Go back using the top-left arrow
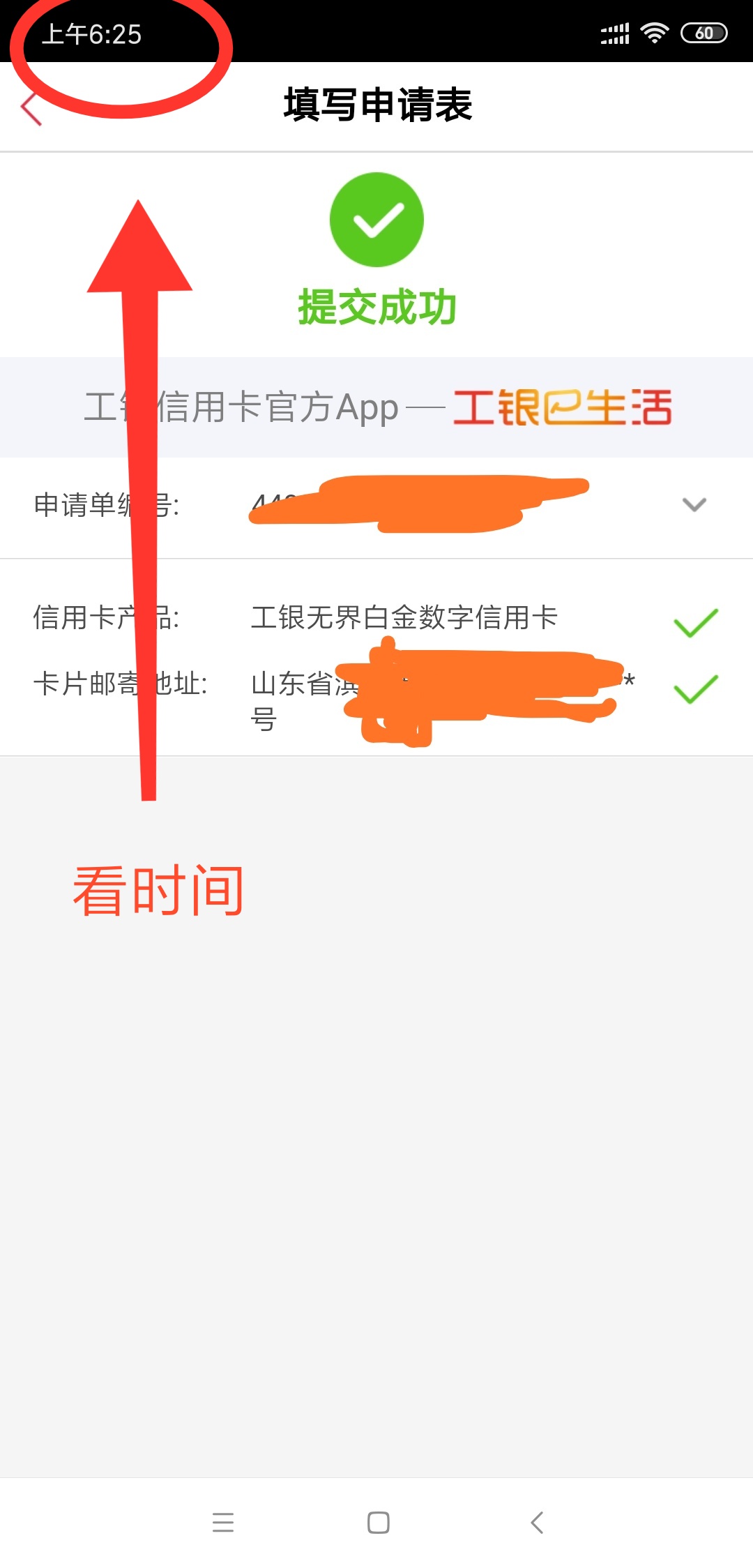 pos(31,110)
